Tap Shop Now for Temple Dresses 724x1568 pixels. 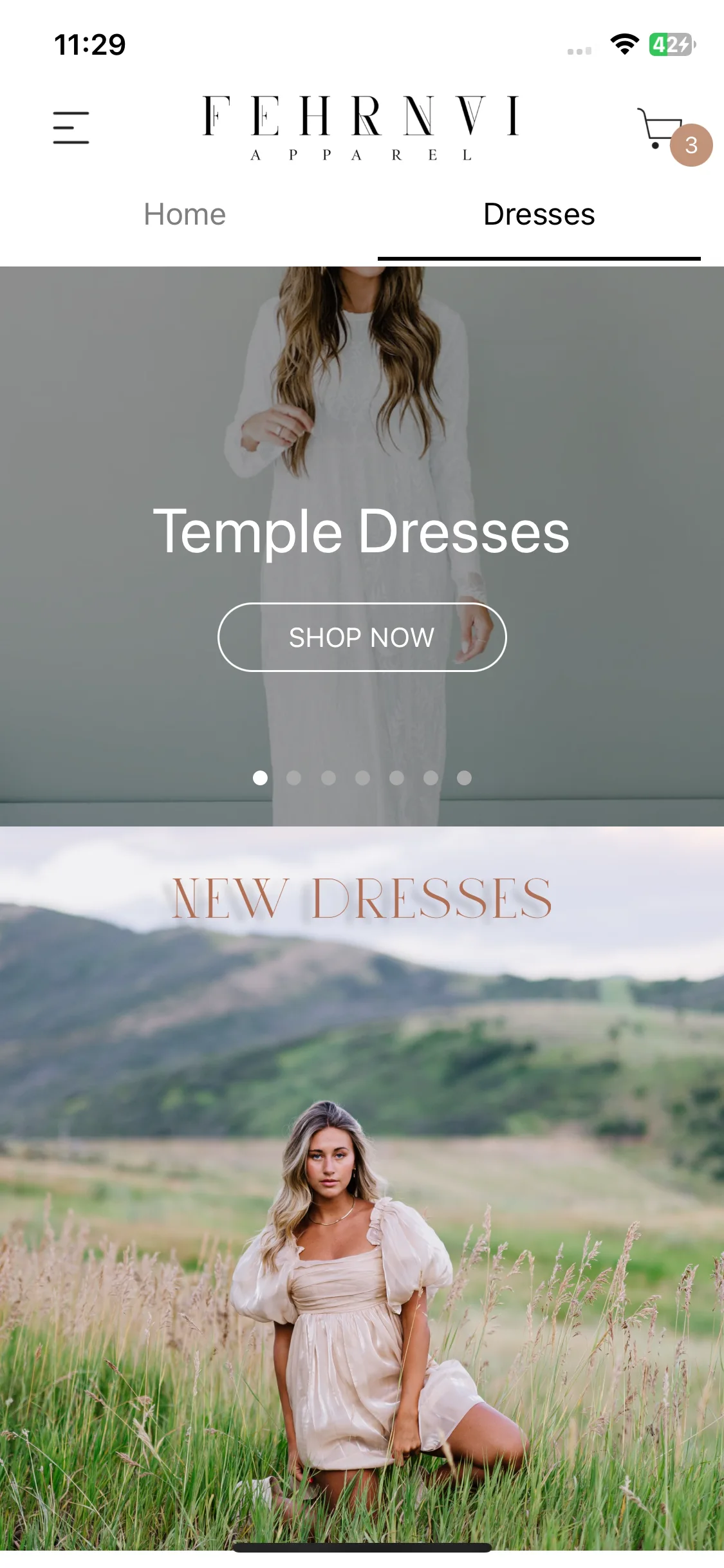coord(362,637)
